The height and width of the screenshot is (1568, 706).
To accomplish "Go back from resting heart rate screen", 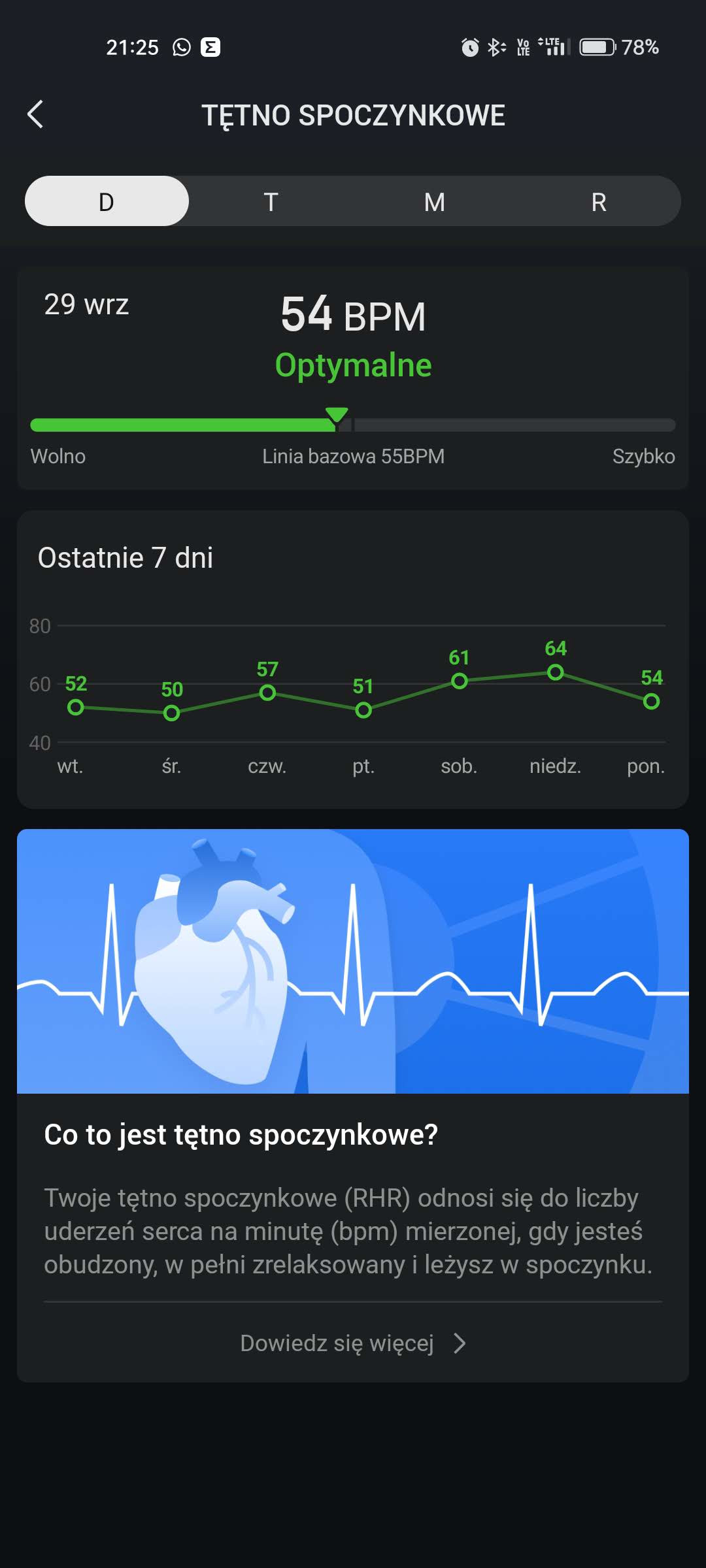I will point(36,114).
